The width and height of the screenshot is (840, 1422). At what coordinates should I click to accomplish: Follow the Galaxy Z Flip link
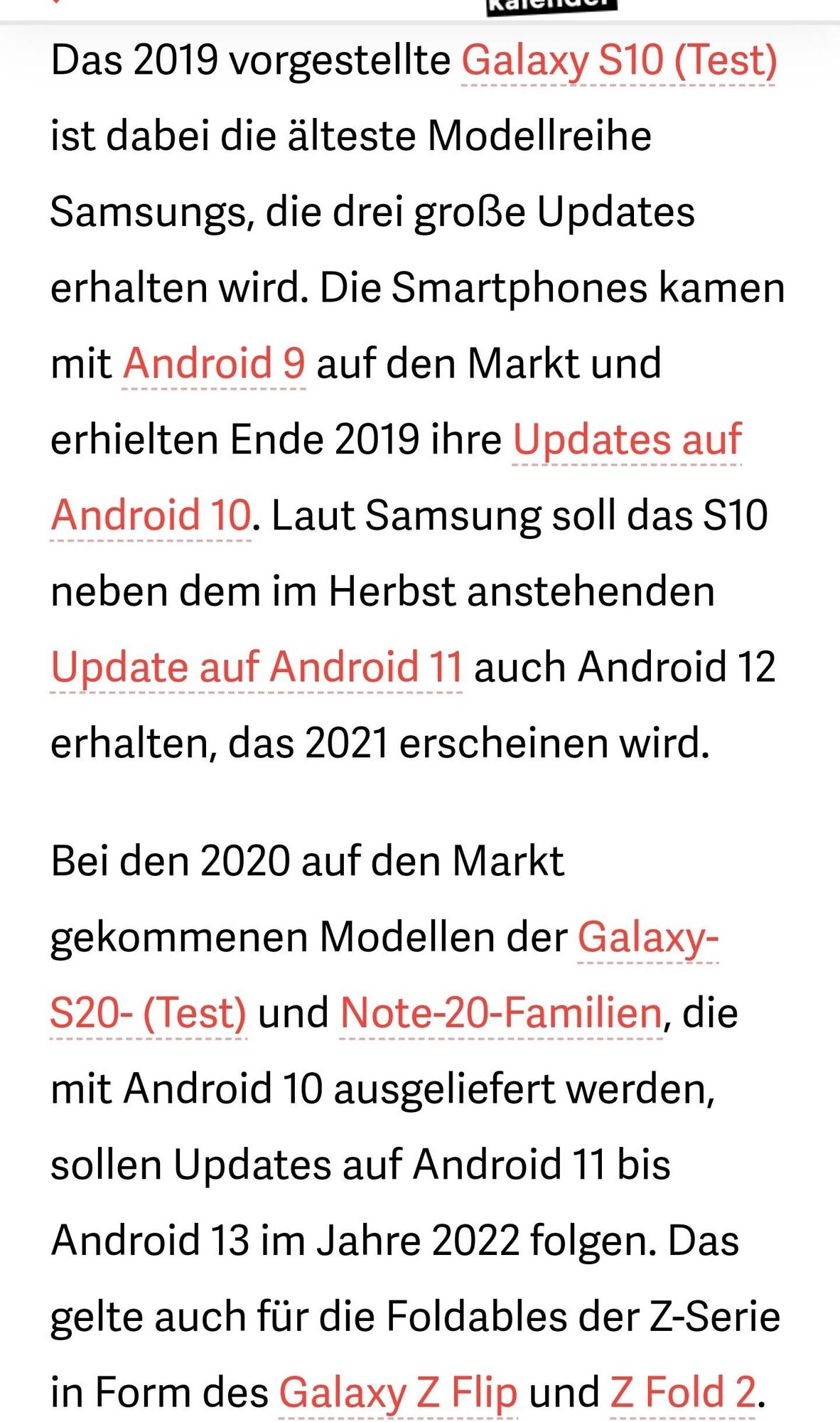[x=398, y=1392]
